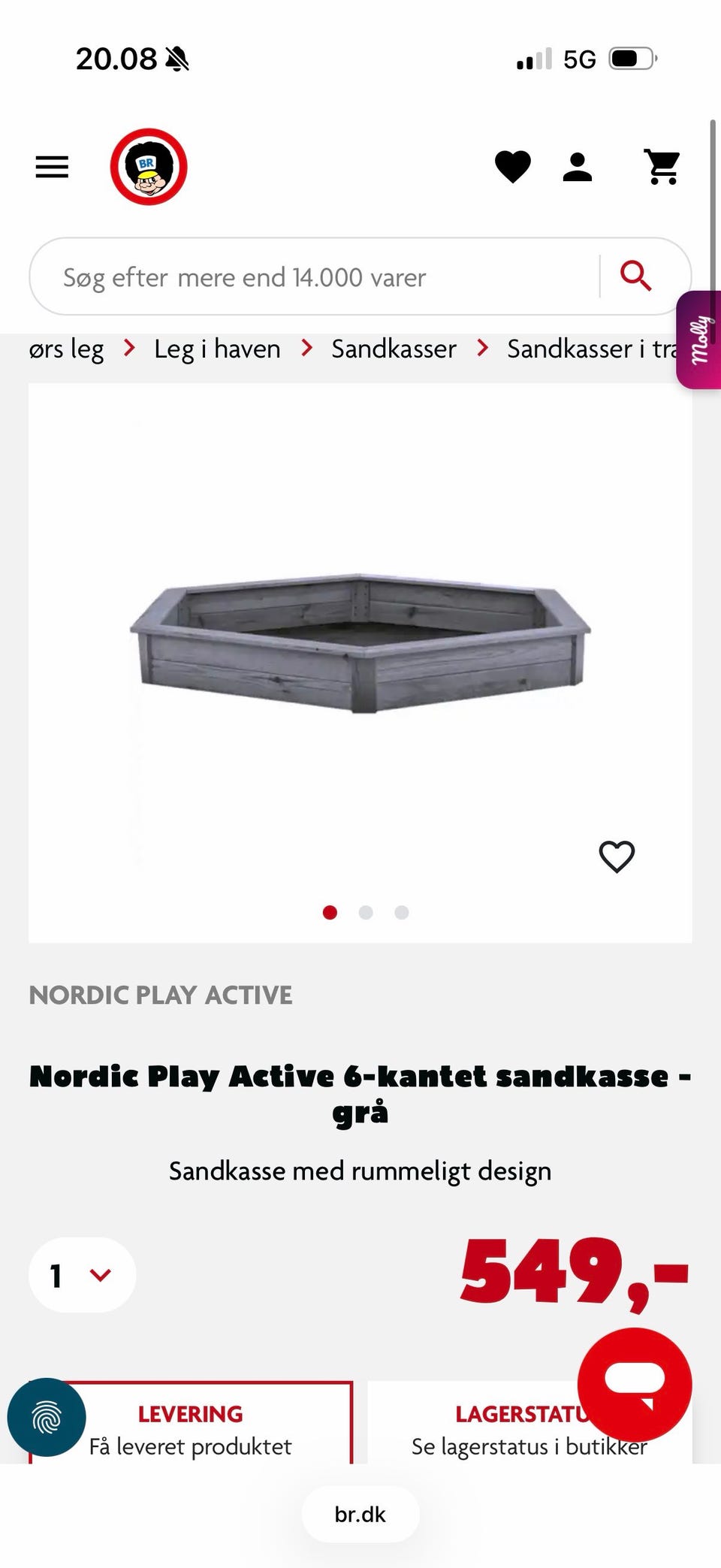Tap the red search magnifier button
This screenshot has width=721, height=1568.
pyautogui.click(x=635, y=276)
